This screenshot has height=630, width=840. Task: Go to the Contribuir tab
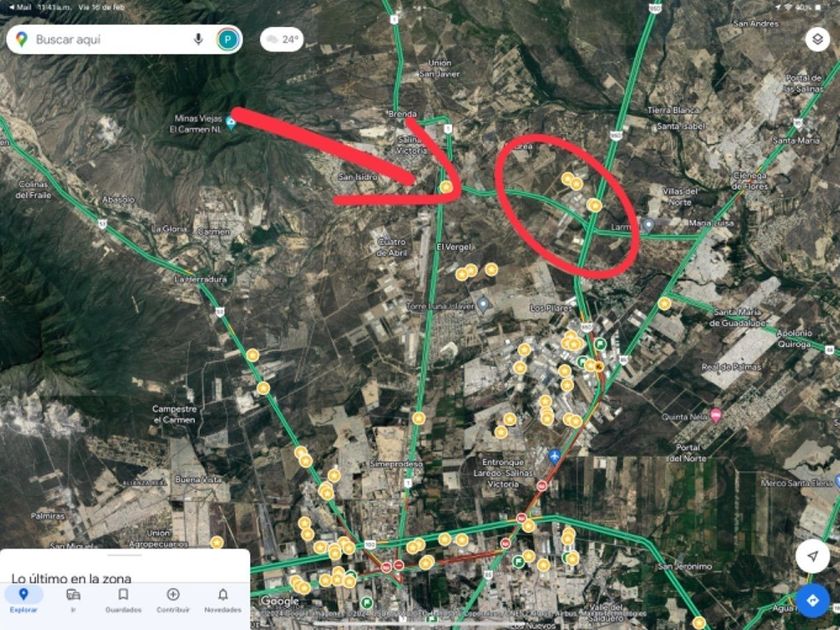tap(173, 600)
